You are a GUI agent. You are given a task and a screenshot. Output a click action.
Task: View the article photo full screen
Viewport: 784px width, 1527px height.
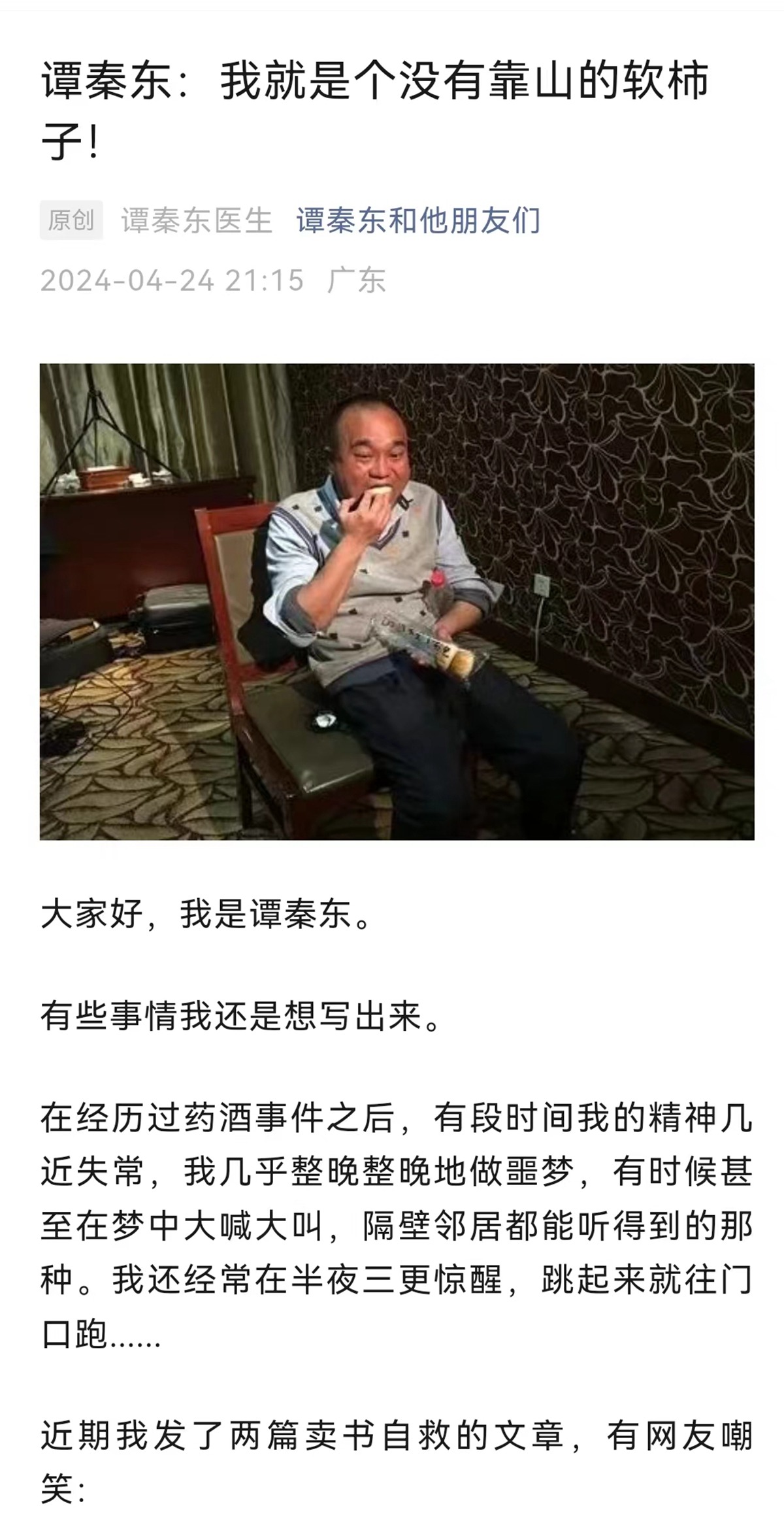(x=397, y=601)
